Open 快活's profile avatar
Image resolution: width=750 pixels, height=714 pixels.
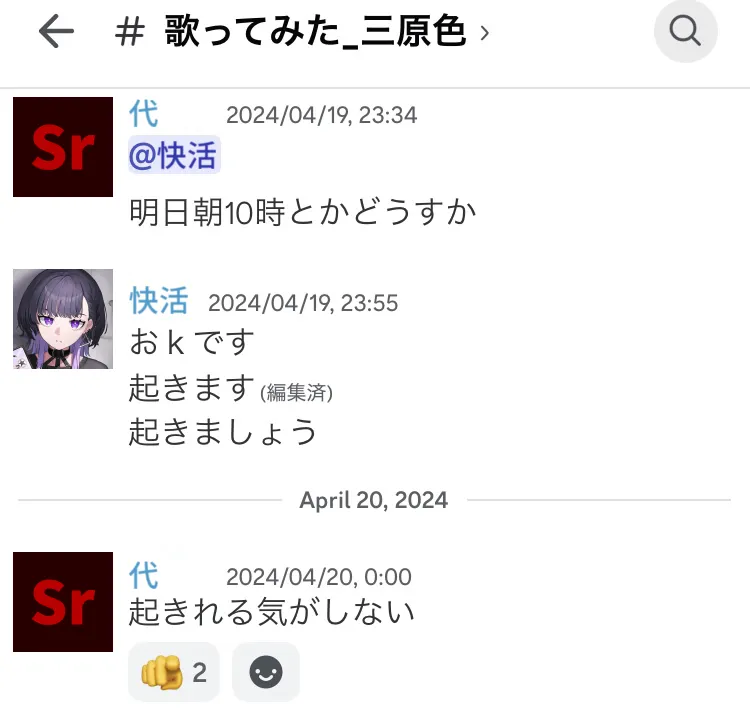point(63,319)
